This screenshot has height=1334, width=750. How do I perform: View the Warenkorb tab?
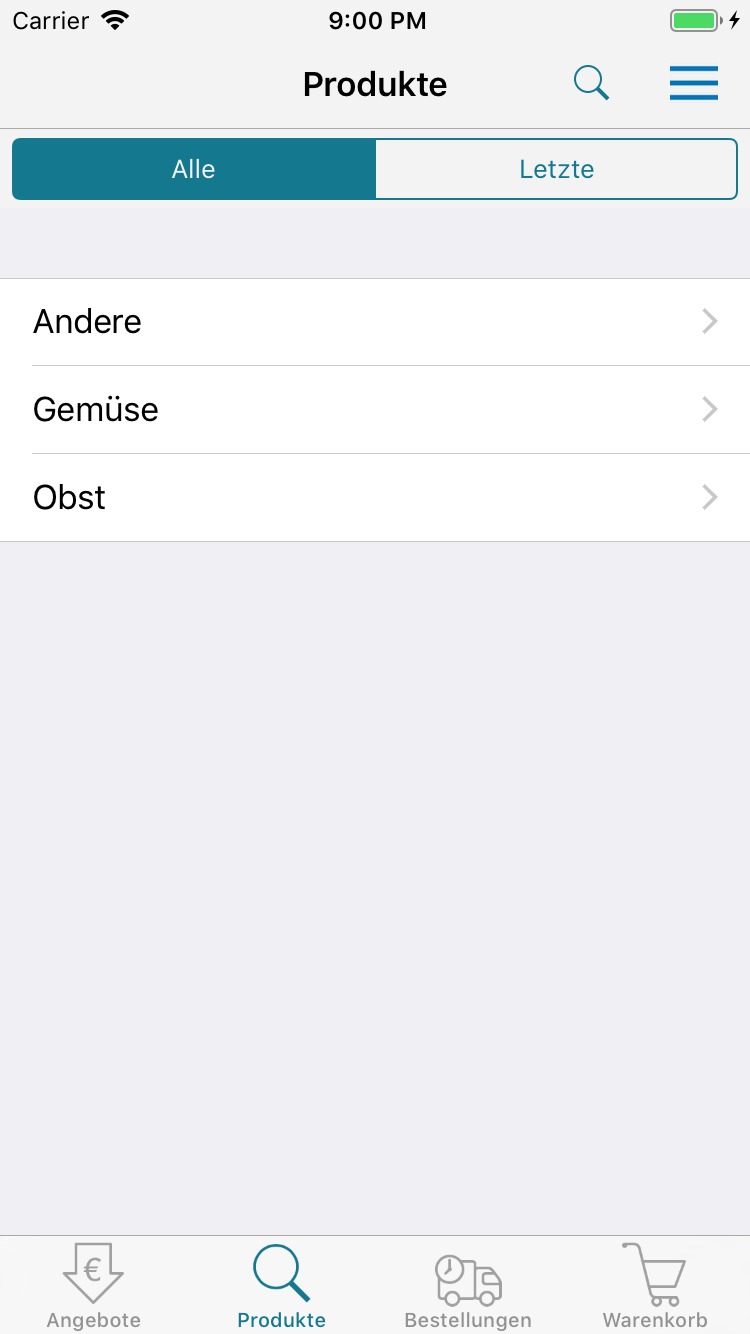click(655, 1286)
